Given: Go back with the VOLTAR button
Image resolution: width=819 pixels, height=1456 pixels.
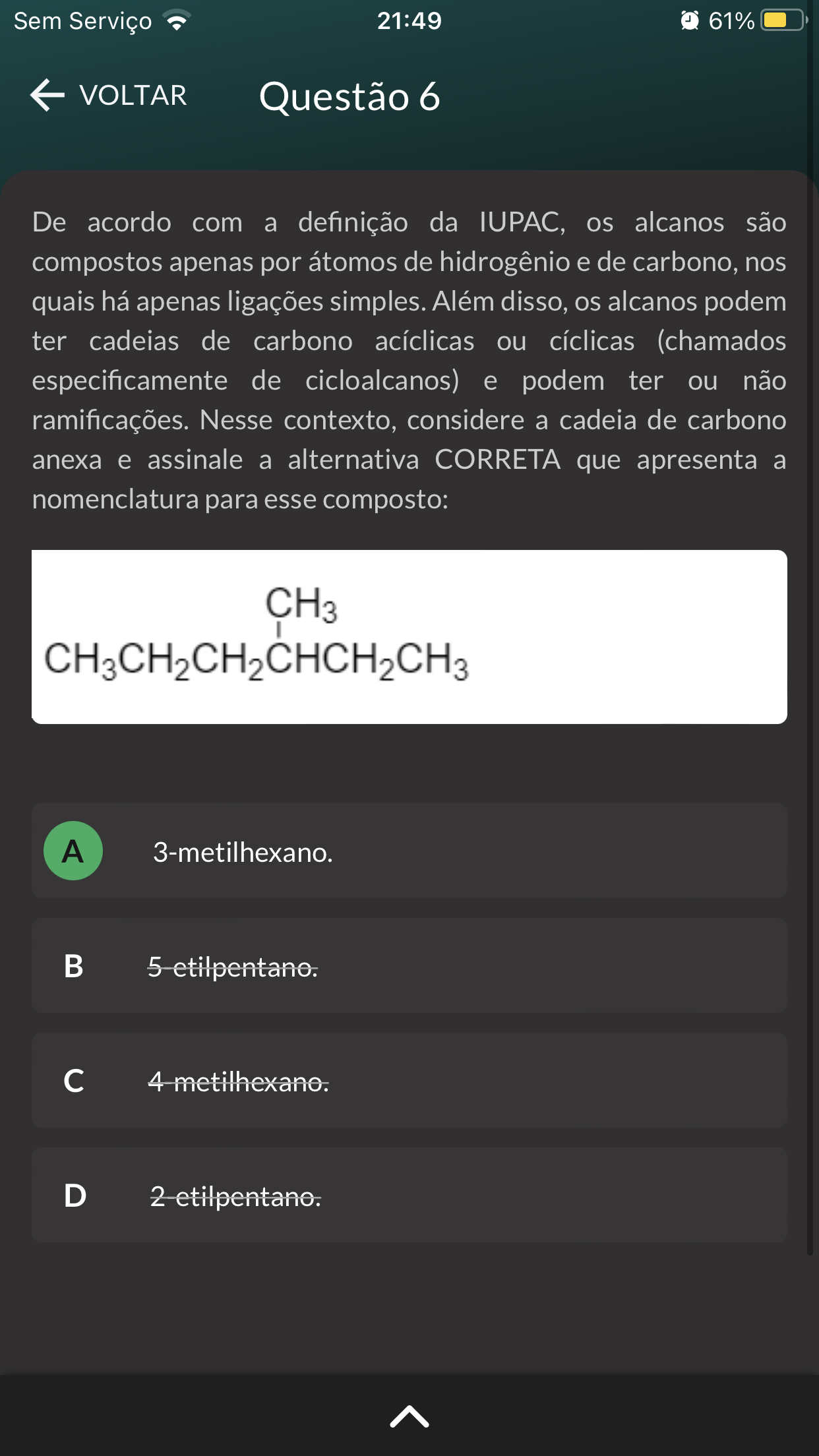Looking at the screenshot, I should click(109, 96).
